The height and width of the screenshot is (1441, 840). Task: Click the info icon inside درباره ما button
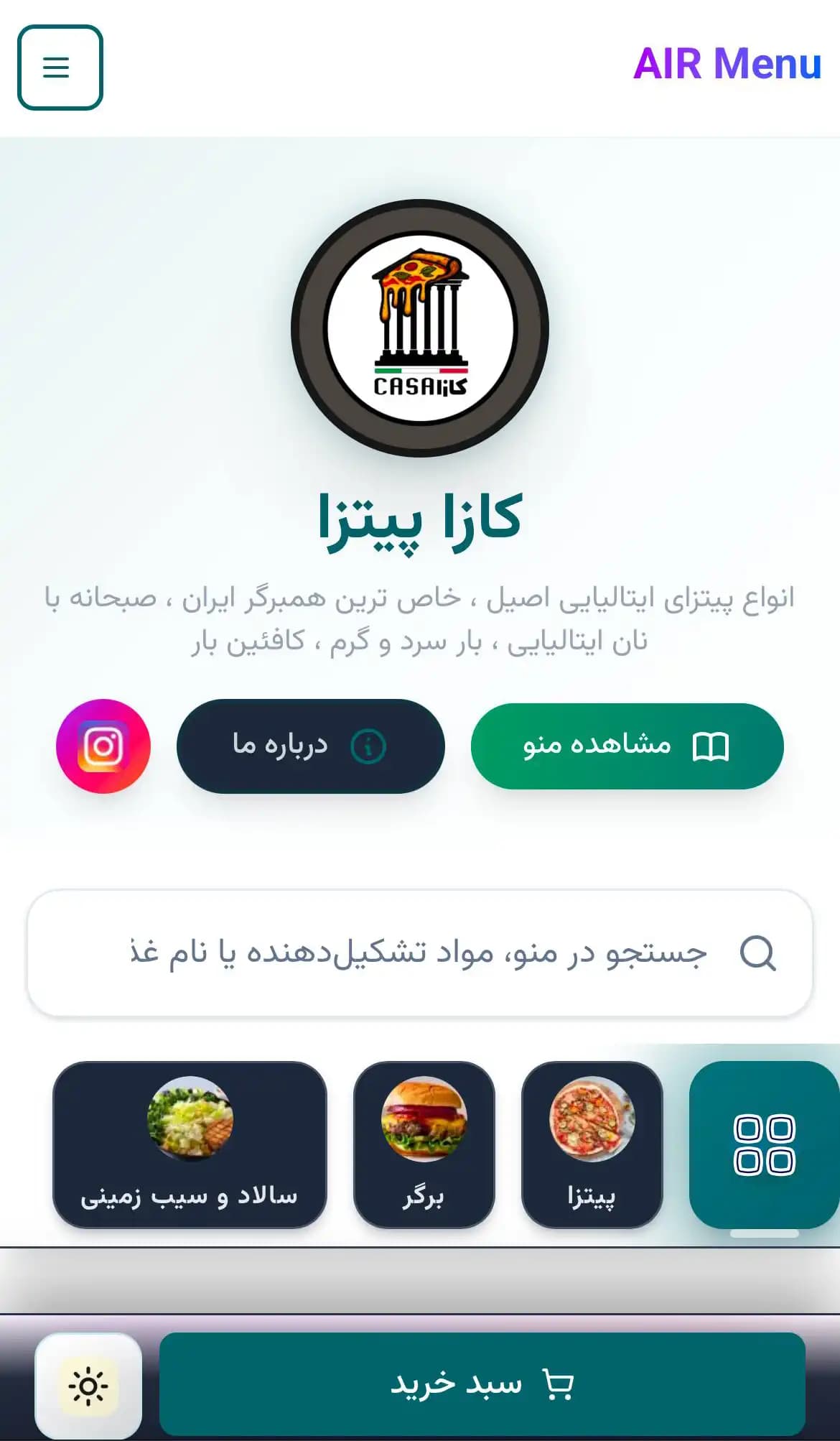click(368, 746)
